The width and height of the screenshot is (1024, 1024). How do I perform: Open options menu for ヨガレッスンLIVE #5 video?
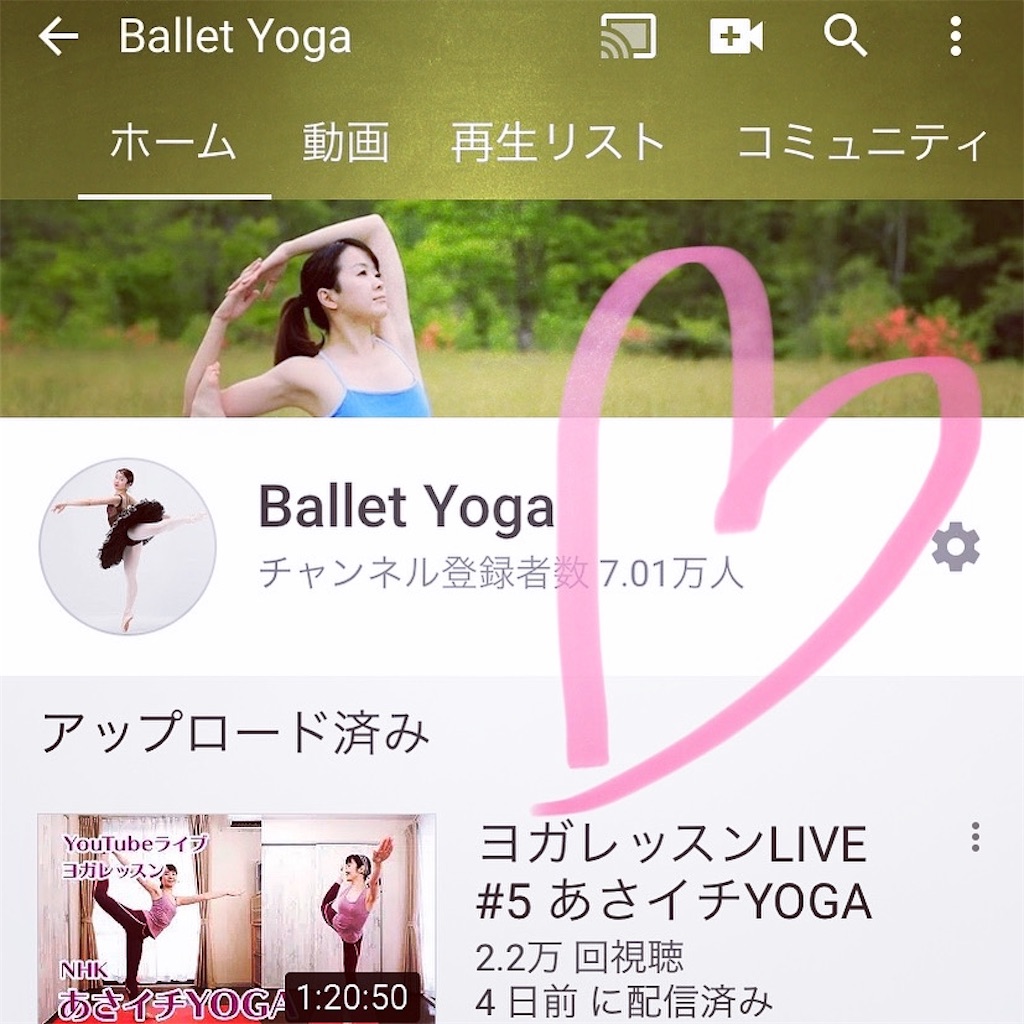pos(975,838)
